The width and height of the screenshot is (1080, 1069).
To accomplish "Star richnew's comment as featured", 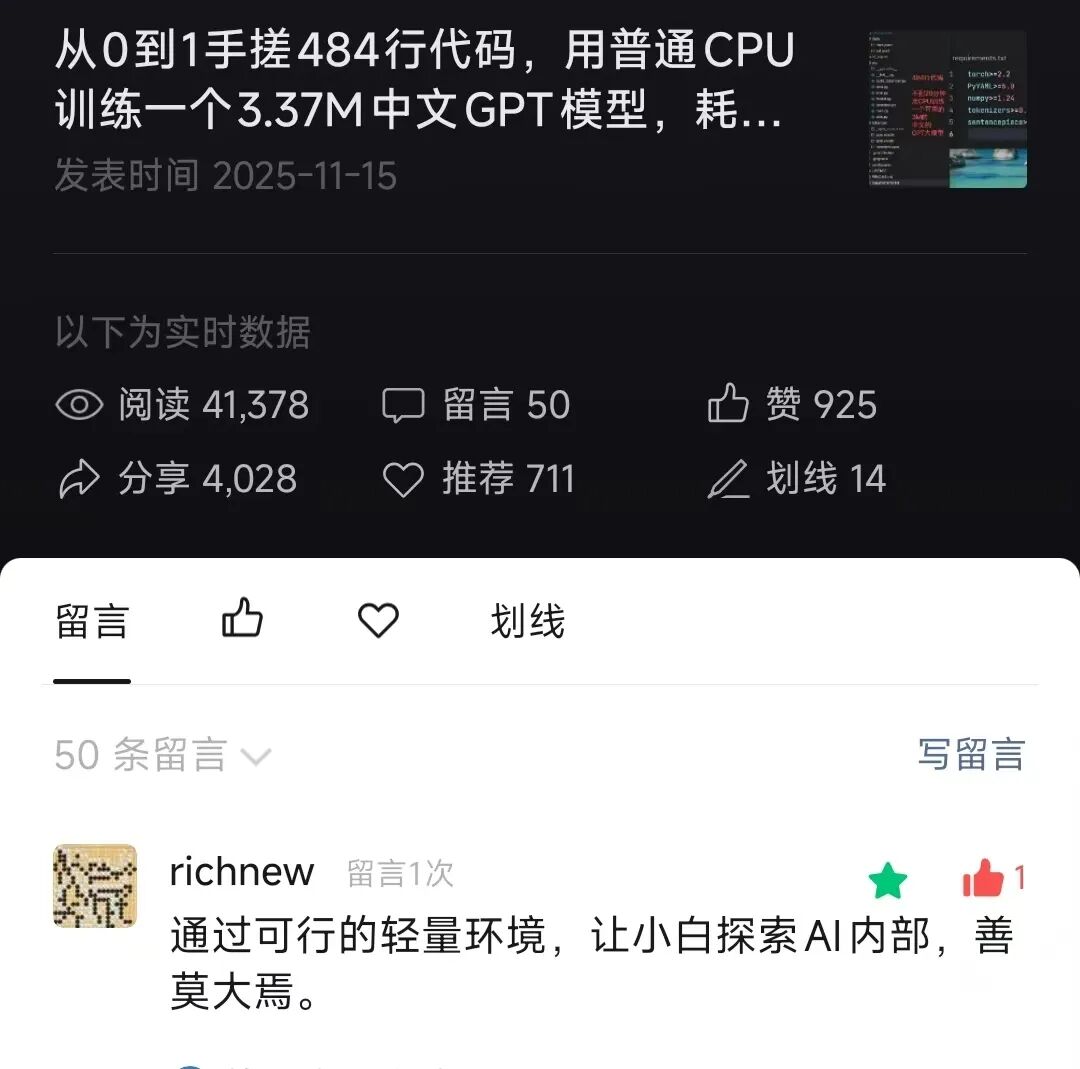I will pyautogui.click(x=888, y=881).
